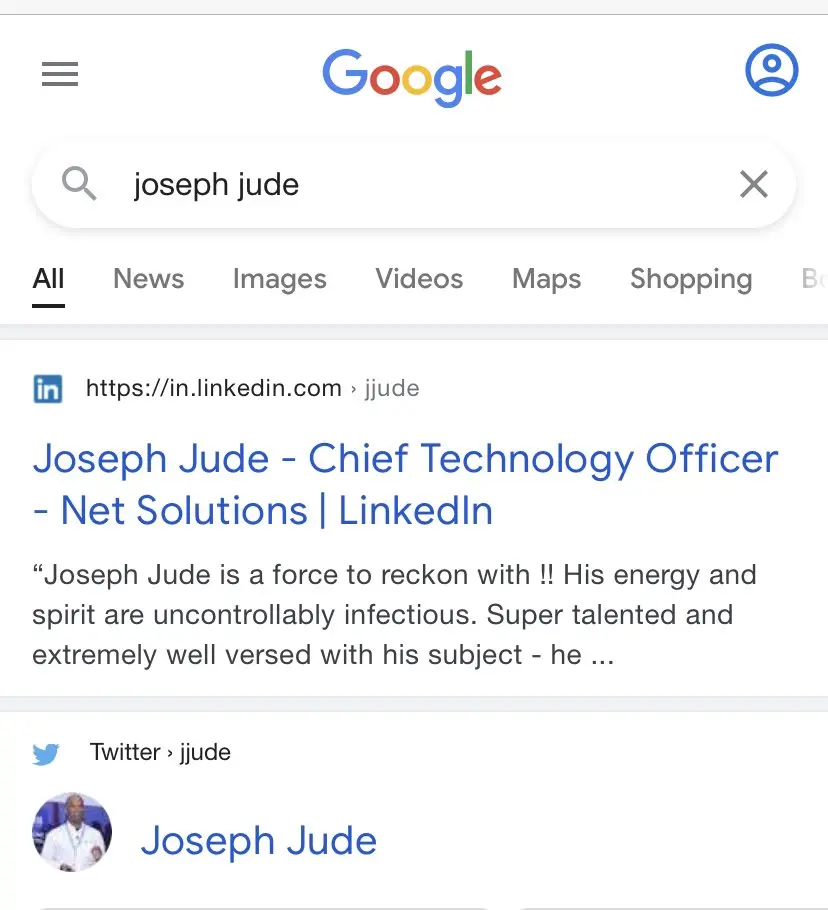Select the All tab
Viewport: 828px width, 910px height.
click(x=48, y=279)
